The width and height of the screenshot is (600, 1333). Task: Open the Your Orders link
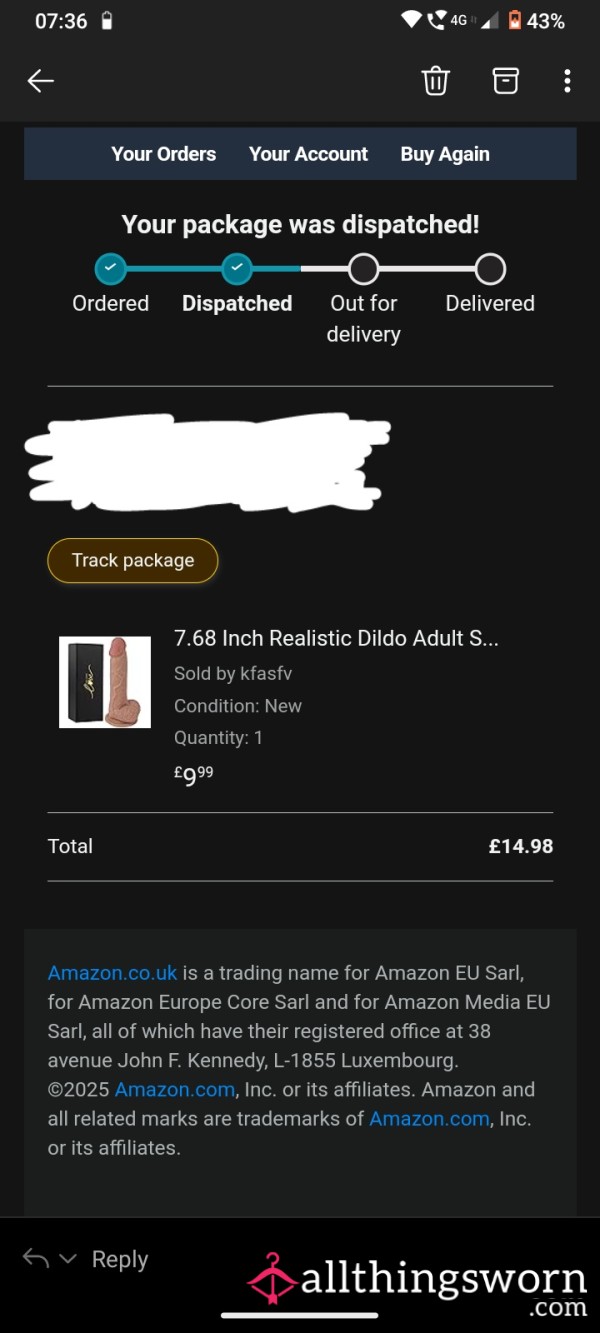(x=164, y=154)
